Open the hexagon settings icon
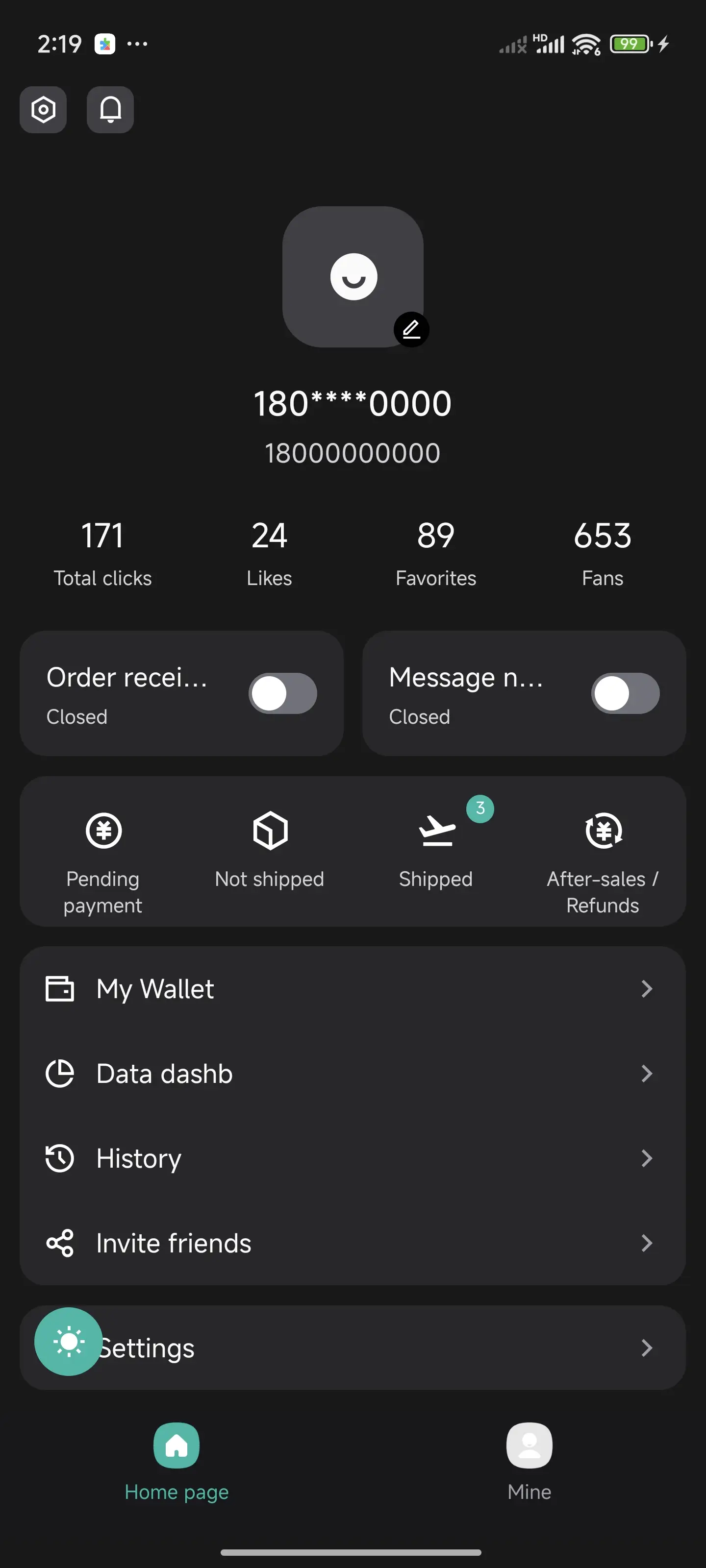The width and height of the screenshot is (706, 1568). [x=43, y=110]
